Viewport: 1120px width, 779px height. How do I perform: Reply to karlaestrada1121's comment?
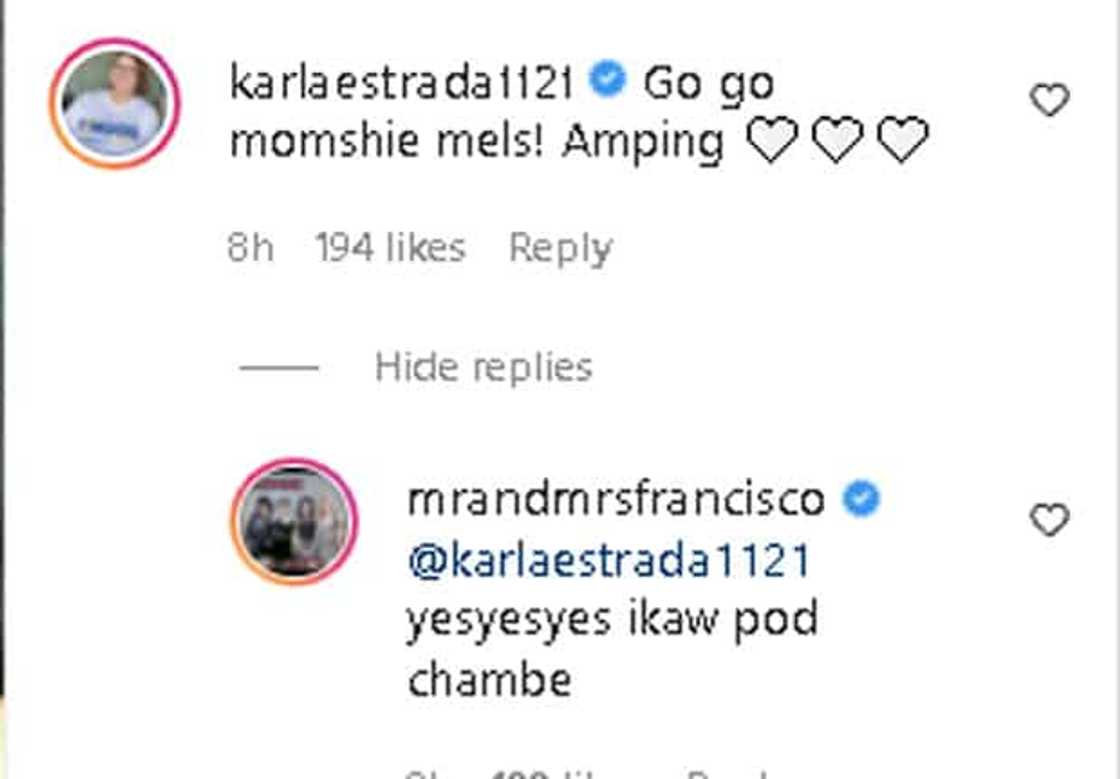pos(560,248)
